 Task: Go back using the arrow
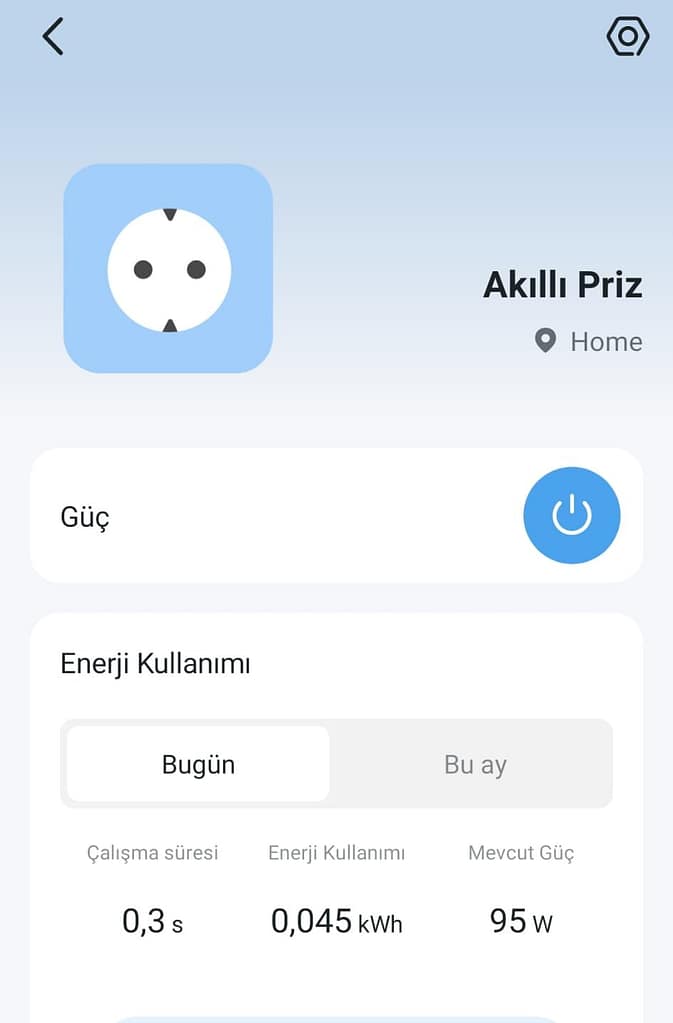point(53,37)
